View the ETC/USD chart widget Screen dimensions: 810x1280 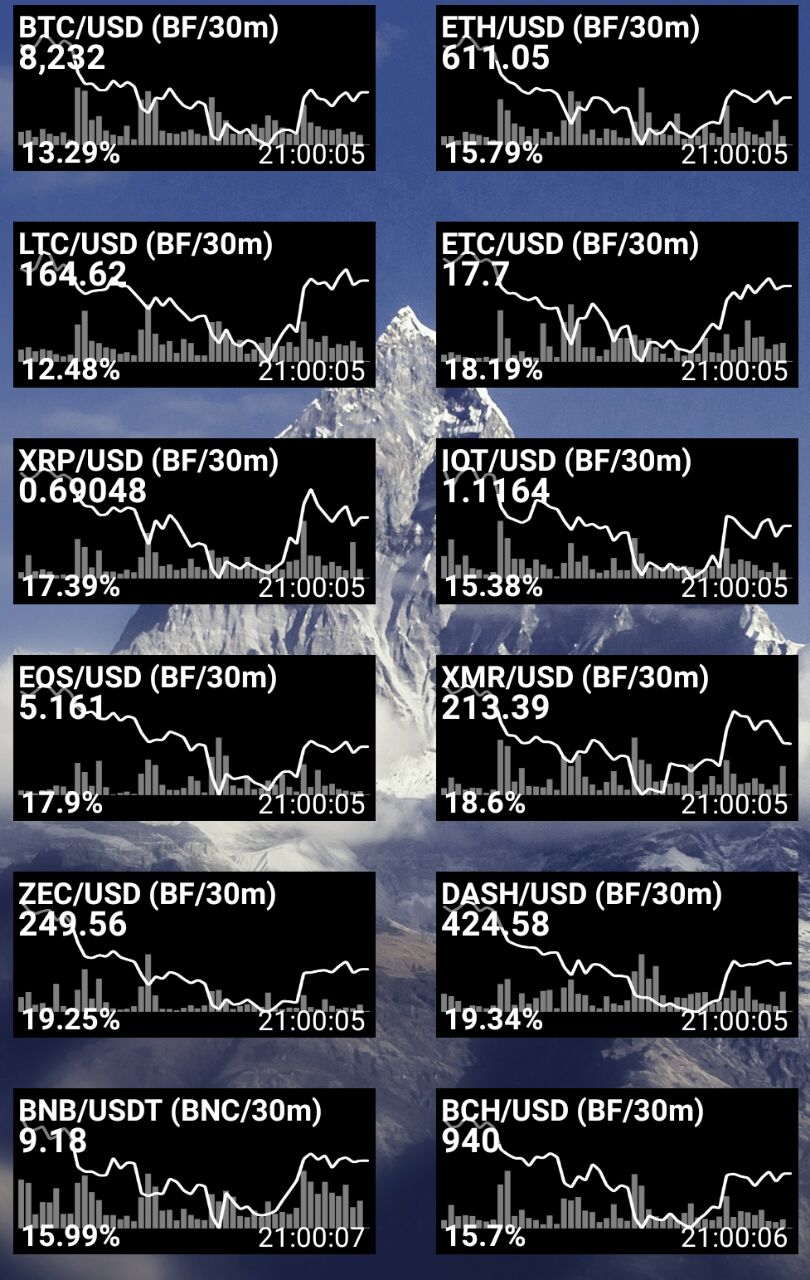617,305
